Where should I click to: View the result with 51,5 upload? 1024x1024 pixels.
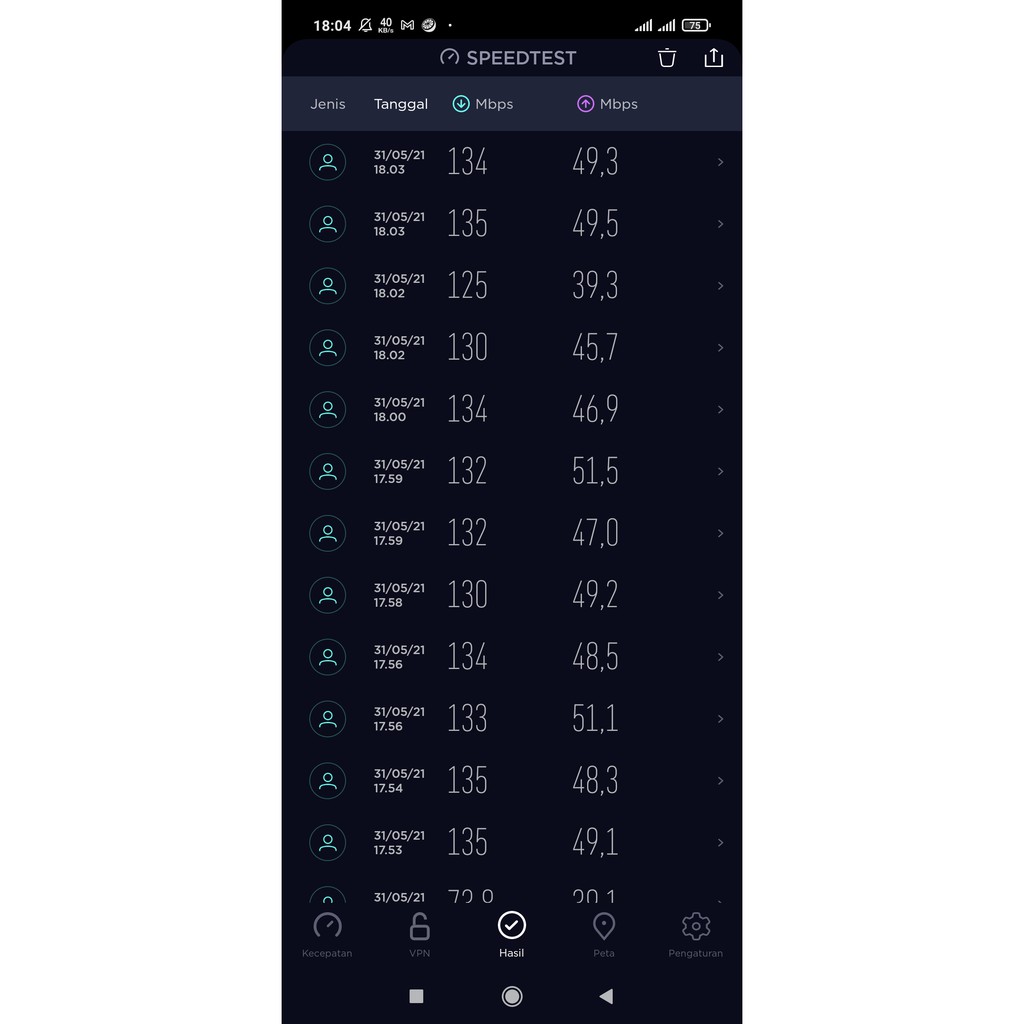coord(595,472)
